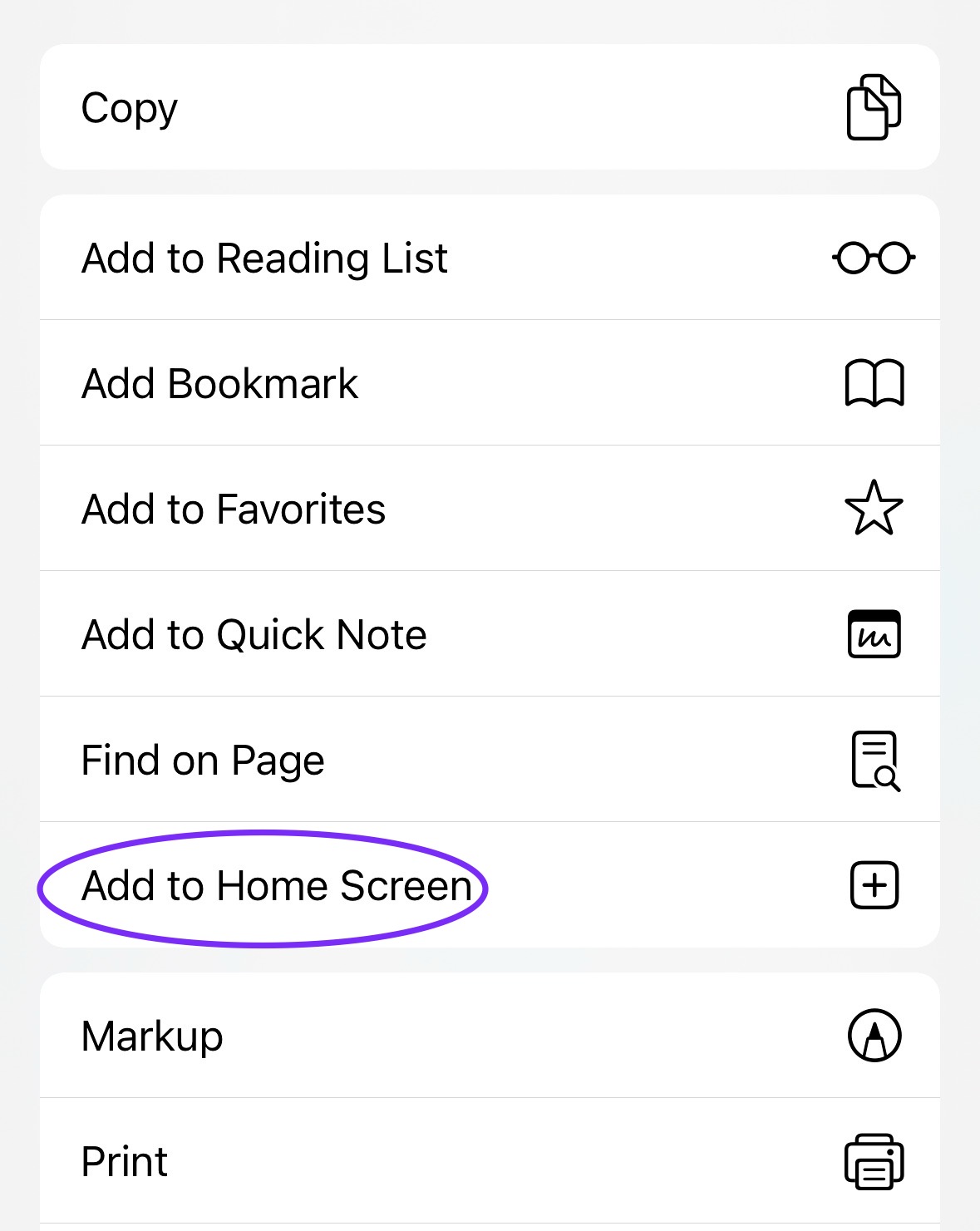Select Add Bookmark
The height and width of the screenshot is (1231, 980).
click(490, 383)
